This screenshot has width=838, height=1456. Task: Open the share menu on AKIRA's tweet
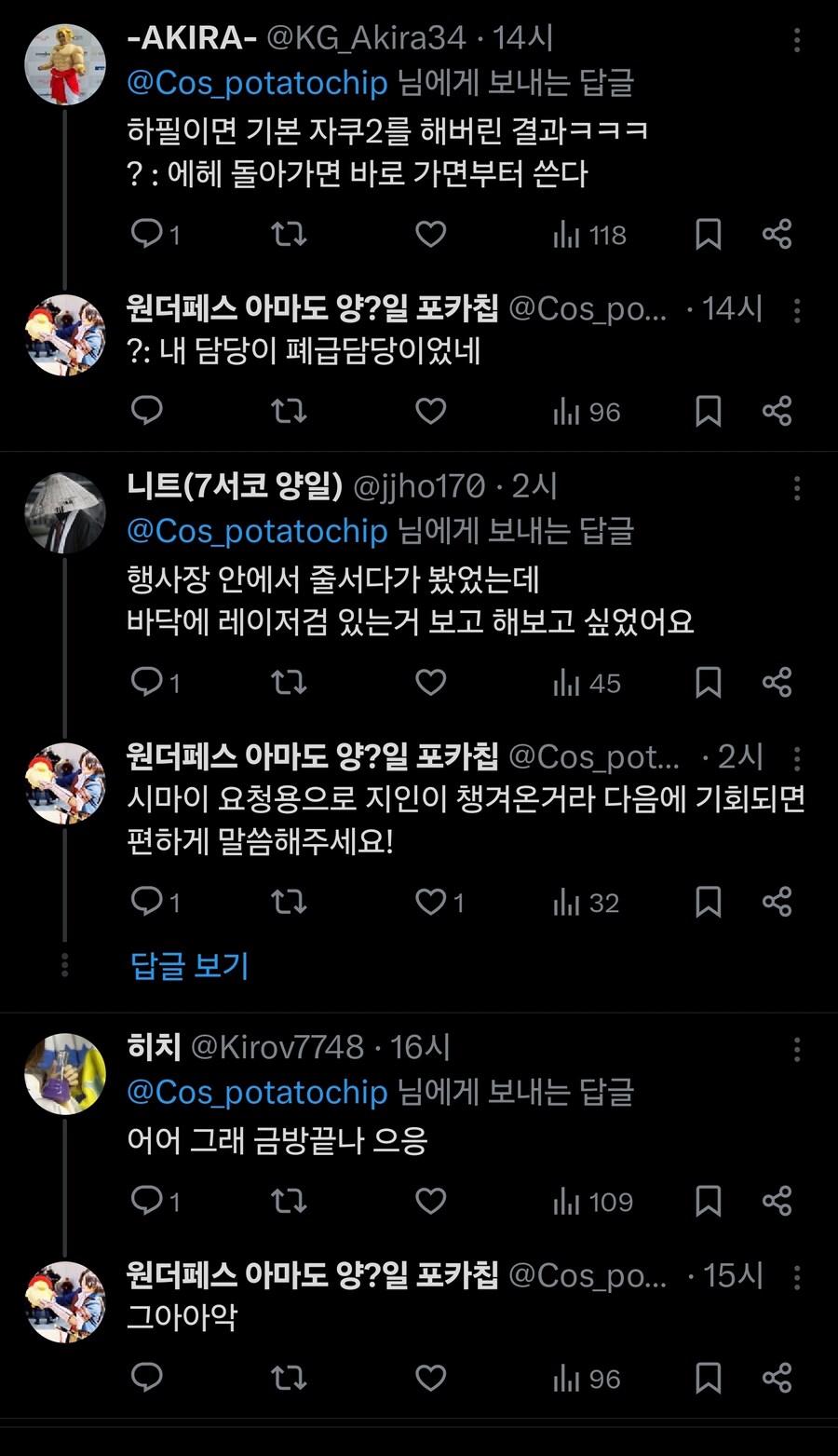point(777,235)
